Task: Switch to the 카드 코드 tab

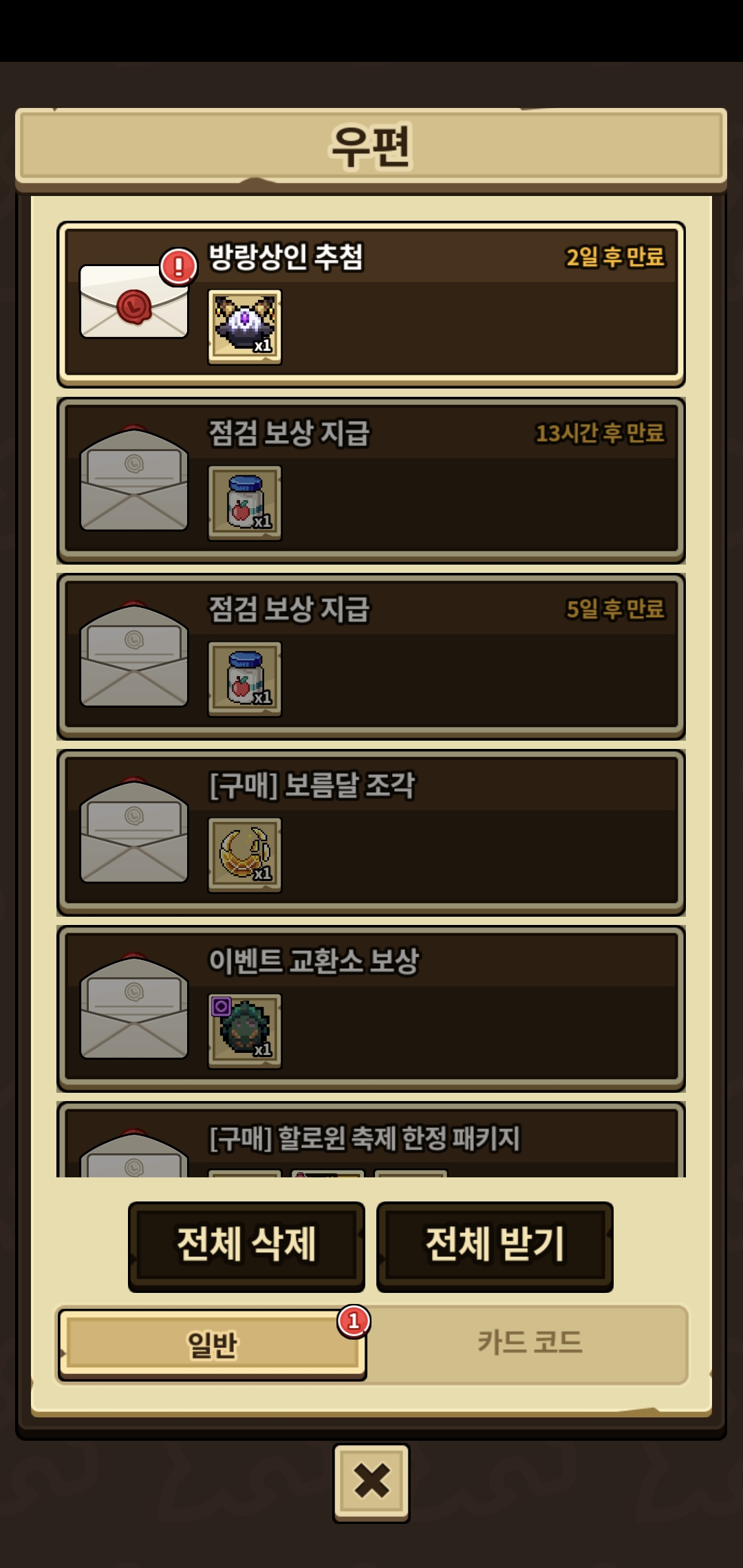Action: (x=529, y=1344)
